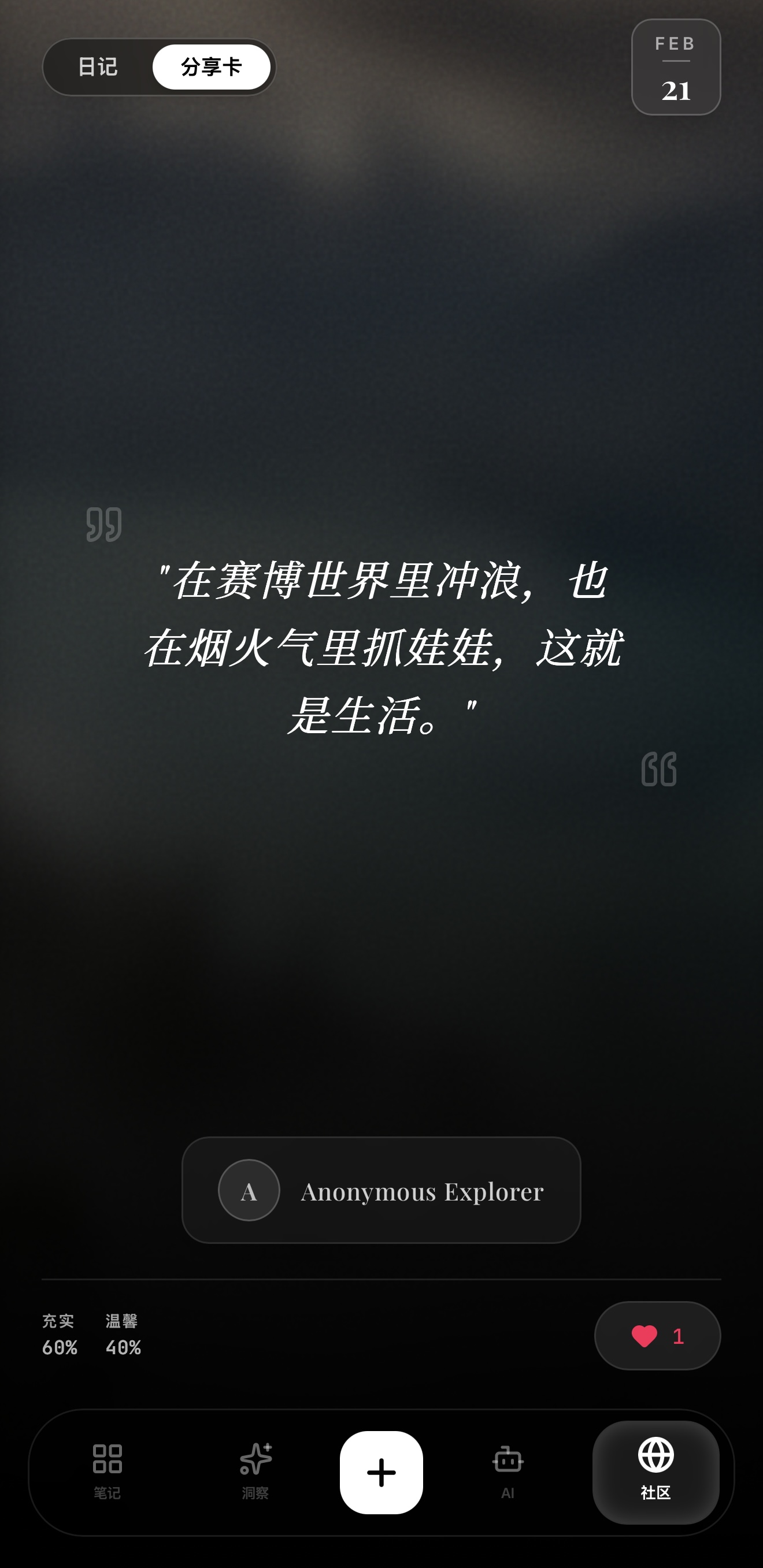Open the 洞察 tab

[255, 1472]
